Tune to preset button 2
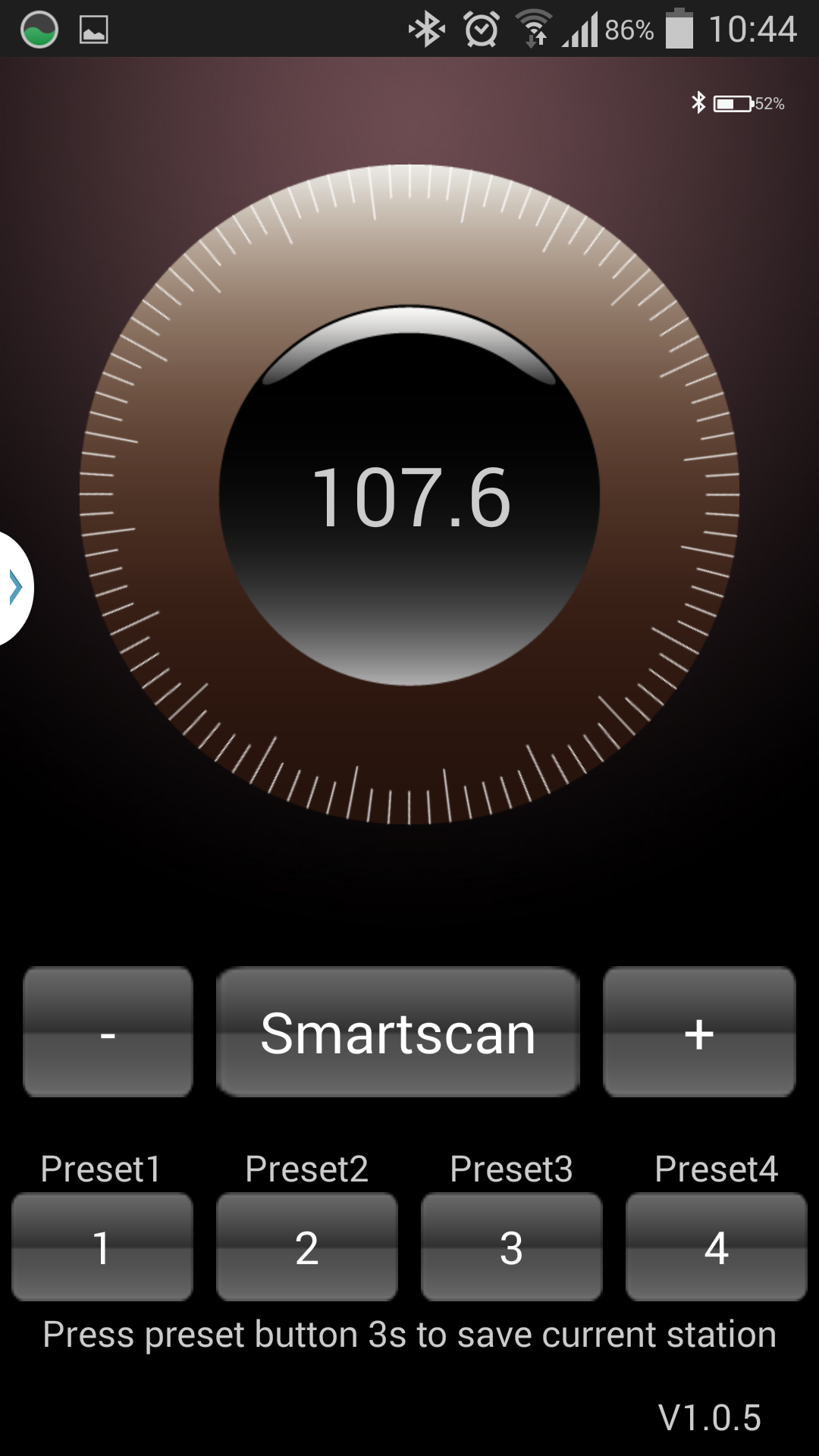This screenshot has height=1456, width=819. click(x=307, y=1247)
